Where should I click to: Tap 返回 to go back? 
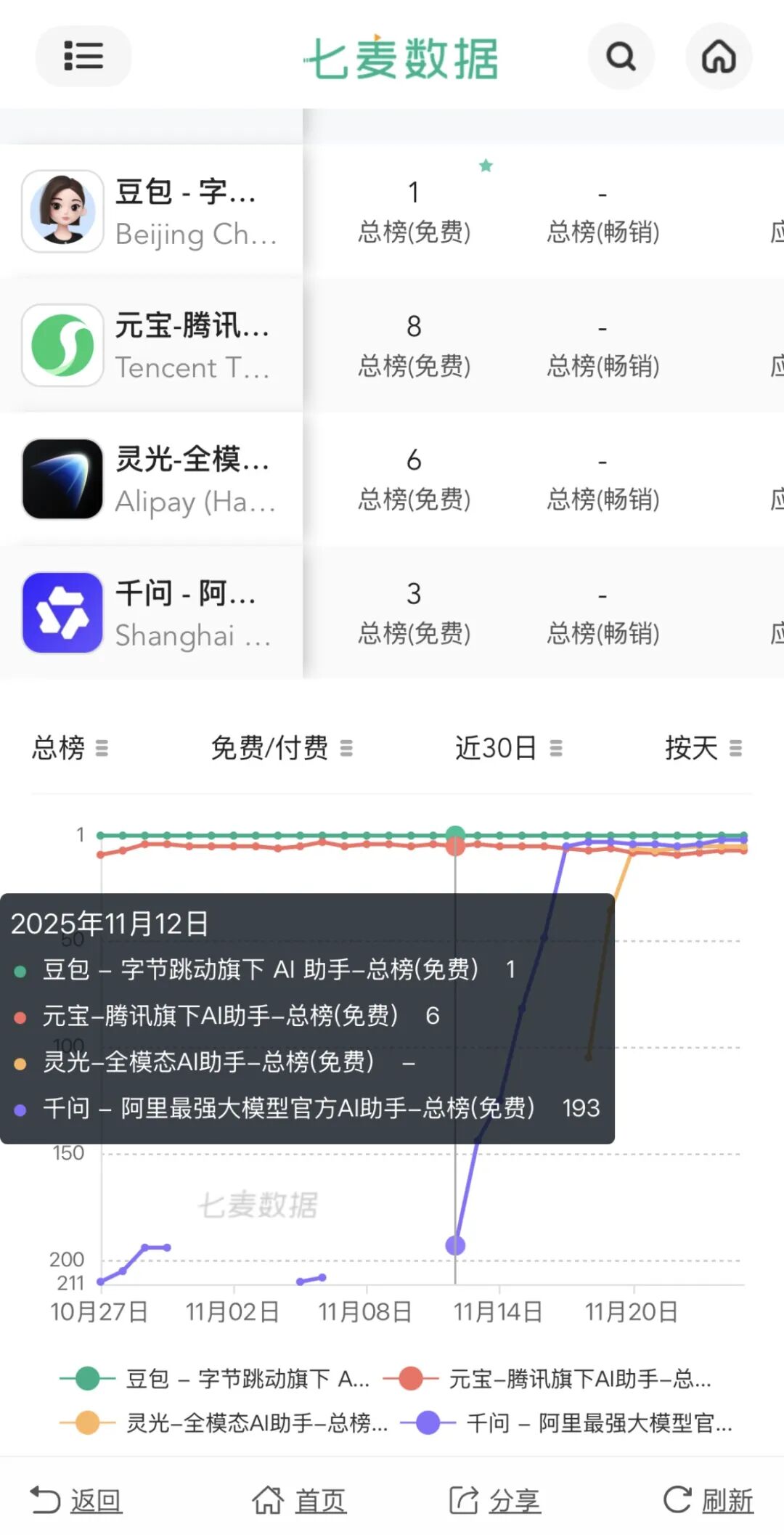tap(76, 1500)
